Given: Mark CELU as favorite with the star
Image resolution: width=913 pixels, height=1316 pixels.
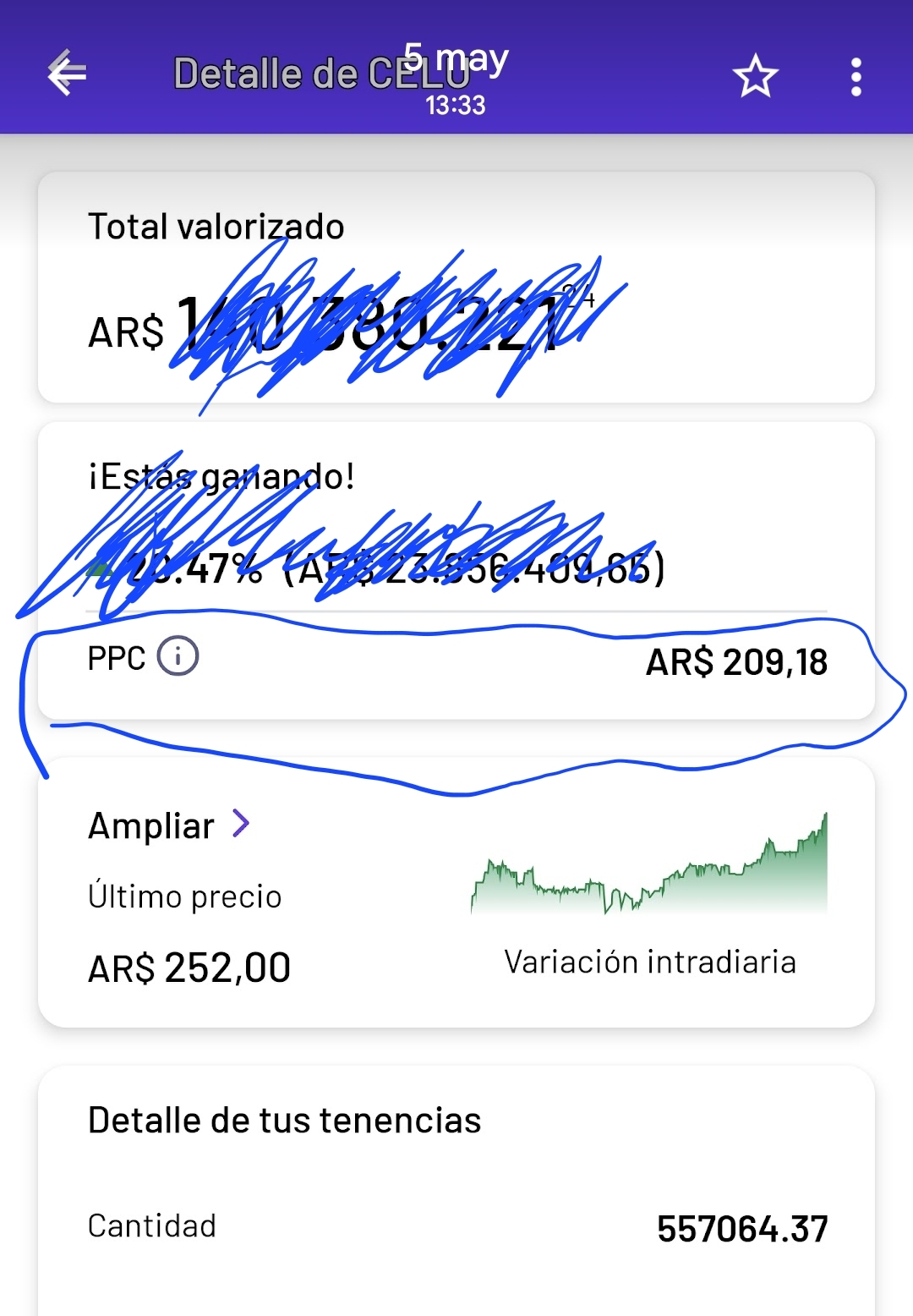Looking at the screenshot, I should 755,77.
